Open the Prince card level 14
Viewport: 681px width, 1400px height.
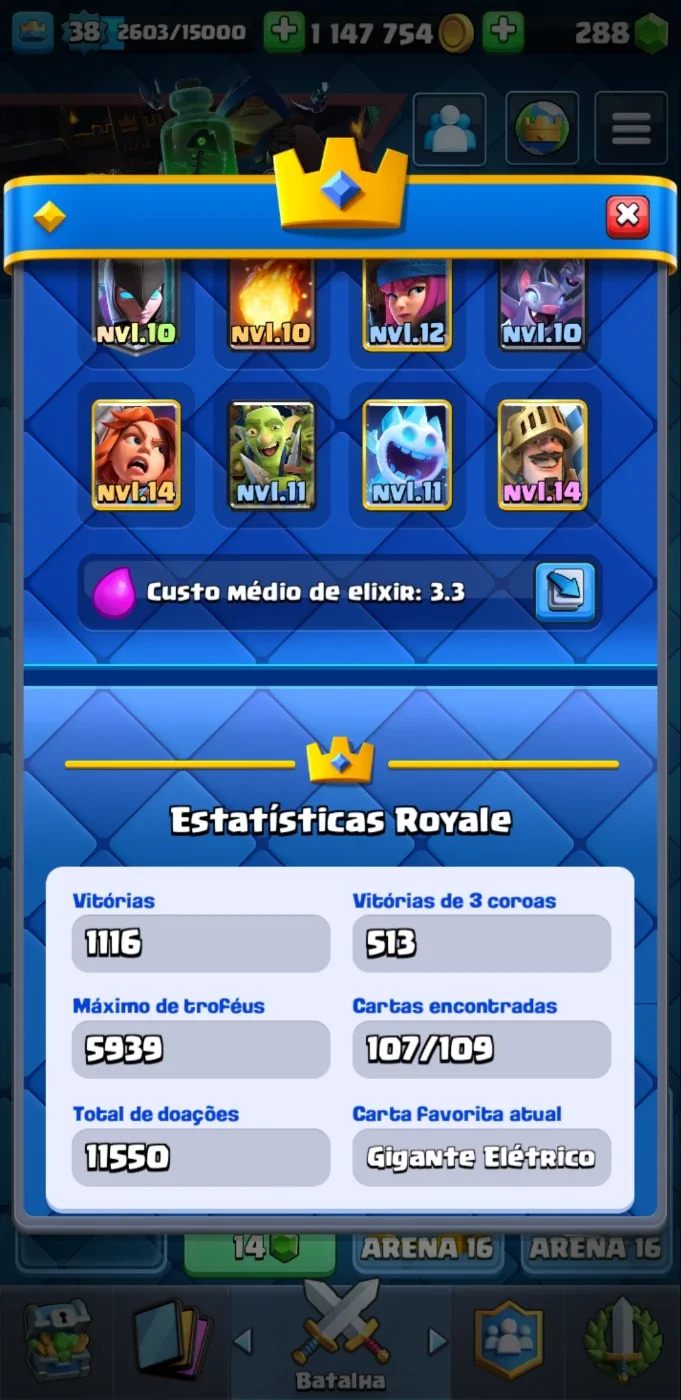(x=543, y=455)
